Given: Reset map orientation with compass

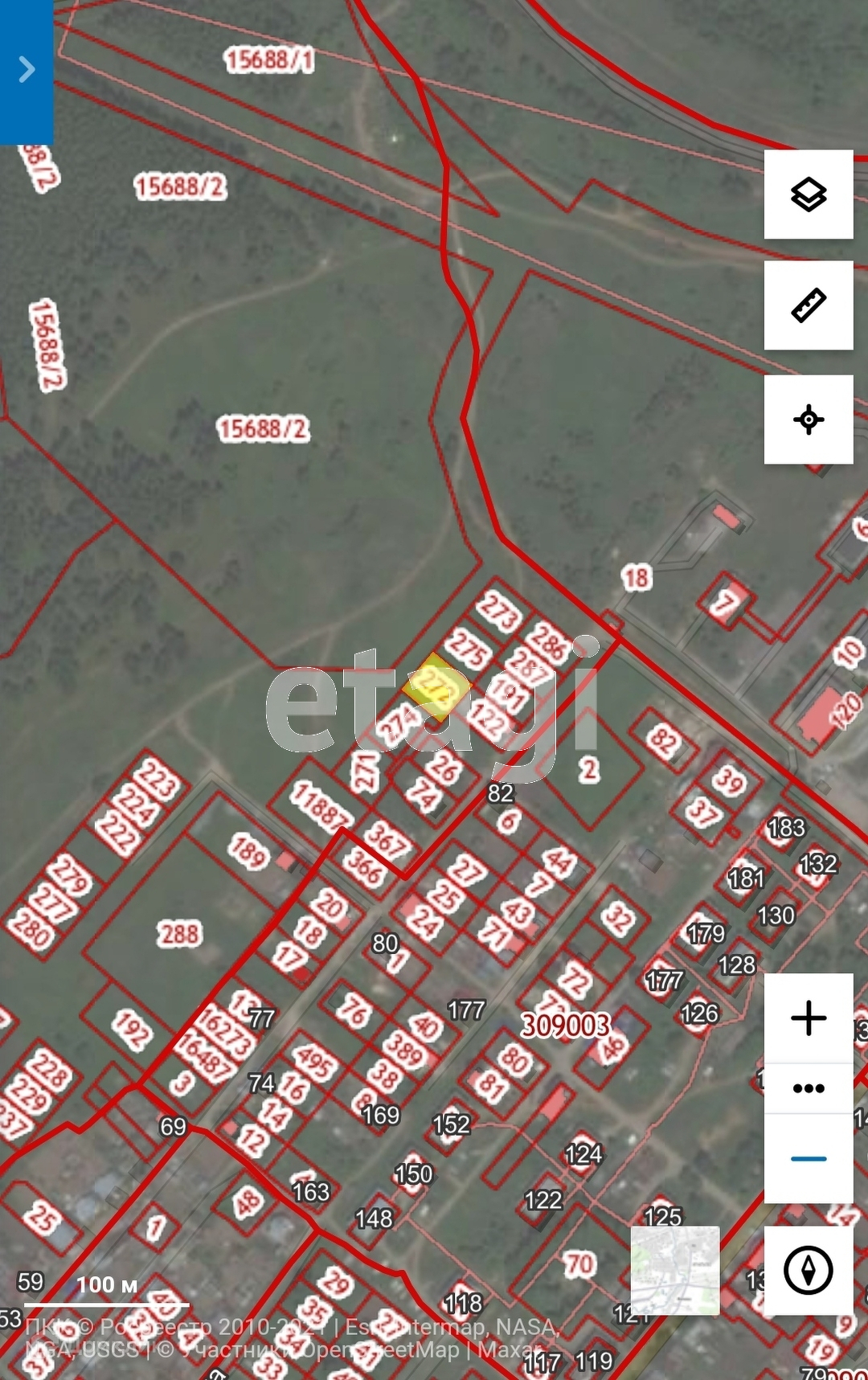Looking at the screenshot, I should [x=809, y=1271].
